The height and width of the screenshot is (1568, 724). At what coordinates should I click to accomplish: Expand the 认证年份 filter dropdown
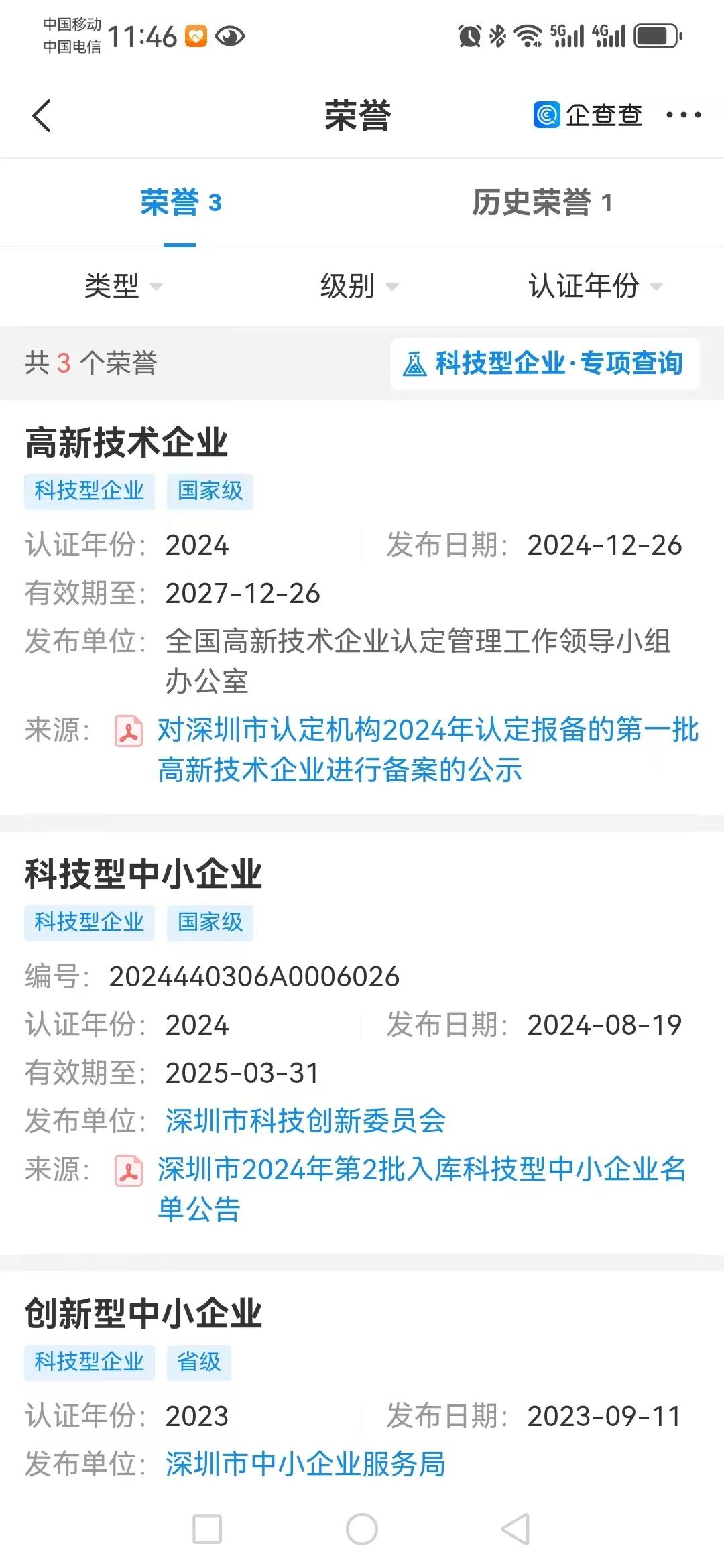pyautogui.click(x=595, y=286)
